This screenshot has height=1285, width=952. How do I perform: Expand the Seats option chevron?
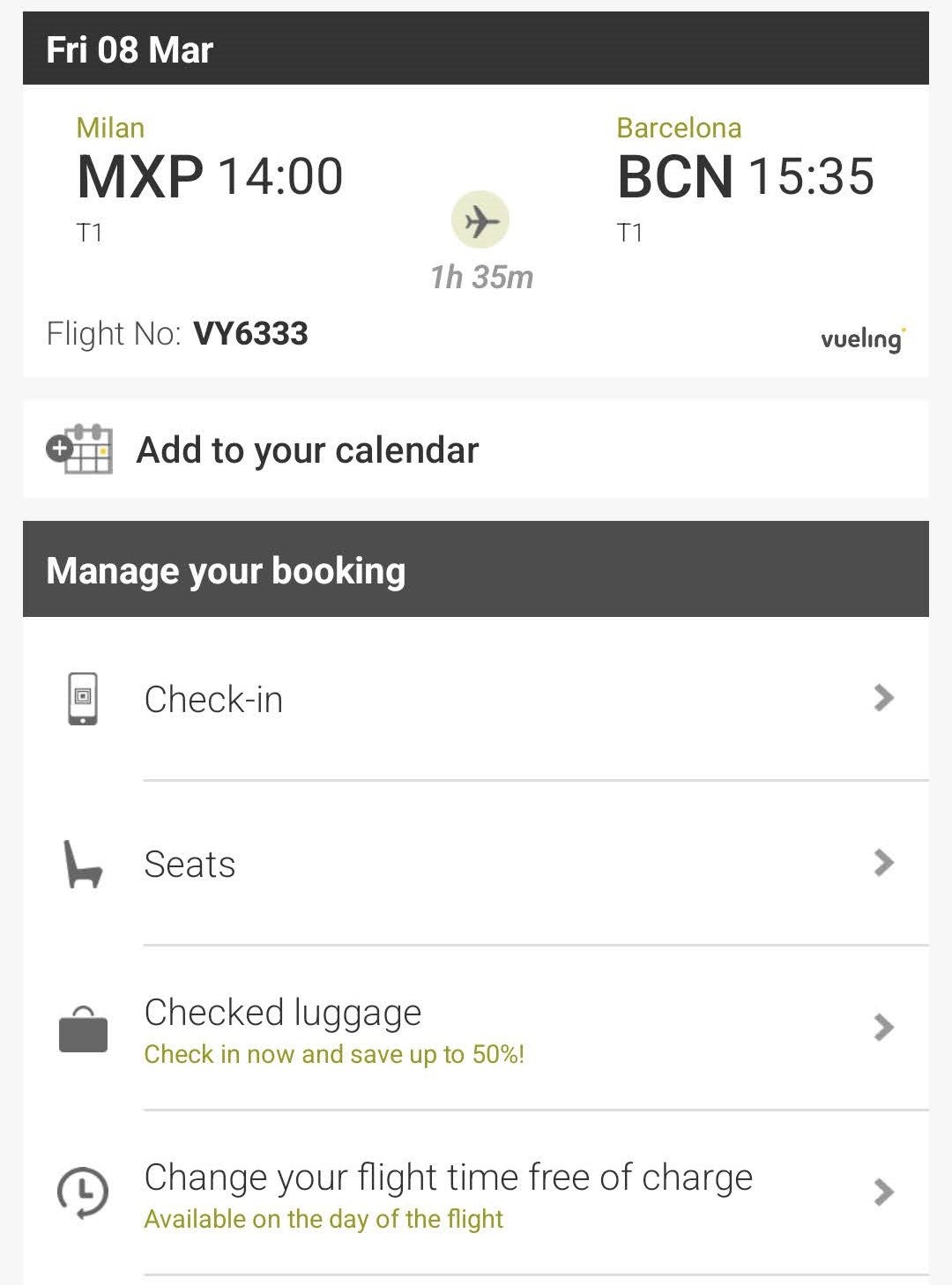pyautogui.click(x=882, y=865)
